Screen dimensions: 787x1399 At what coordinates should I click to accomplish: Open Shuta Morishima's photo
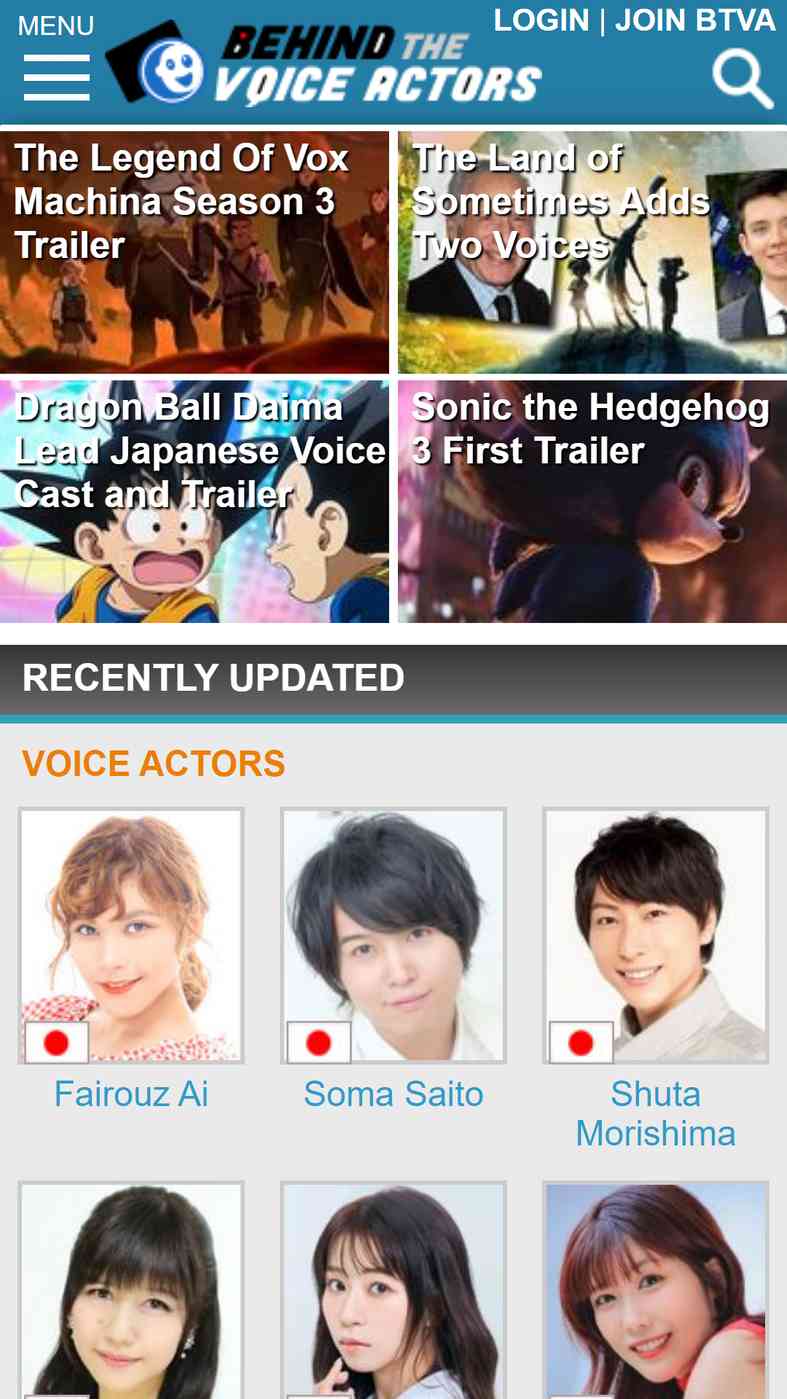(655, 935)
